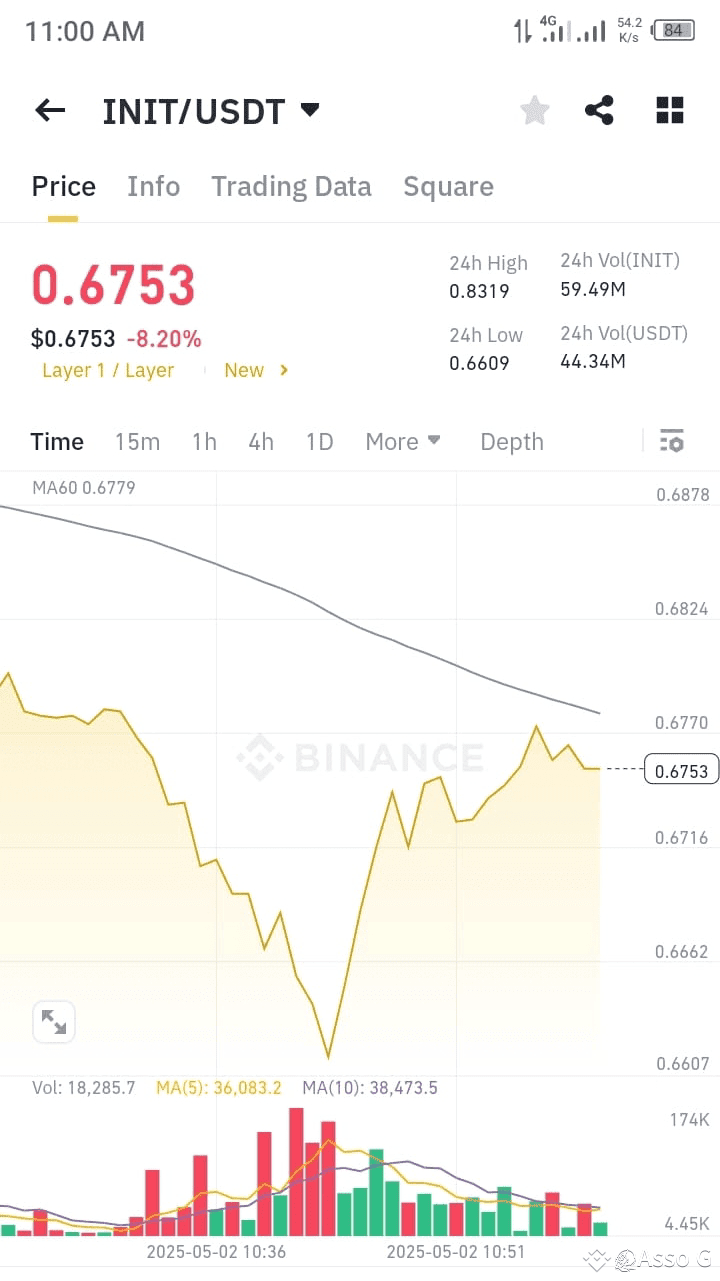Expand the chart to fullscreen
This screenshot has height=1281, width=720.
point(53,1021)
